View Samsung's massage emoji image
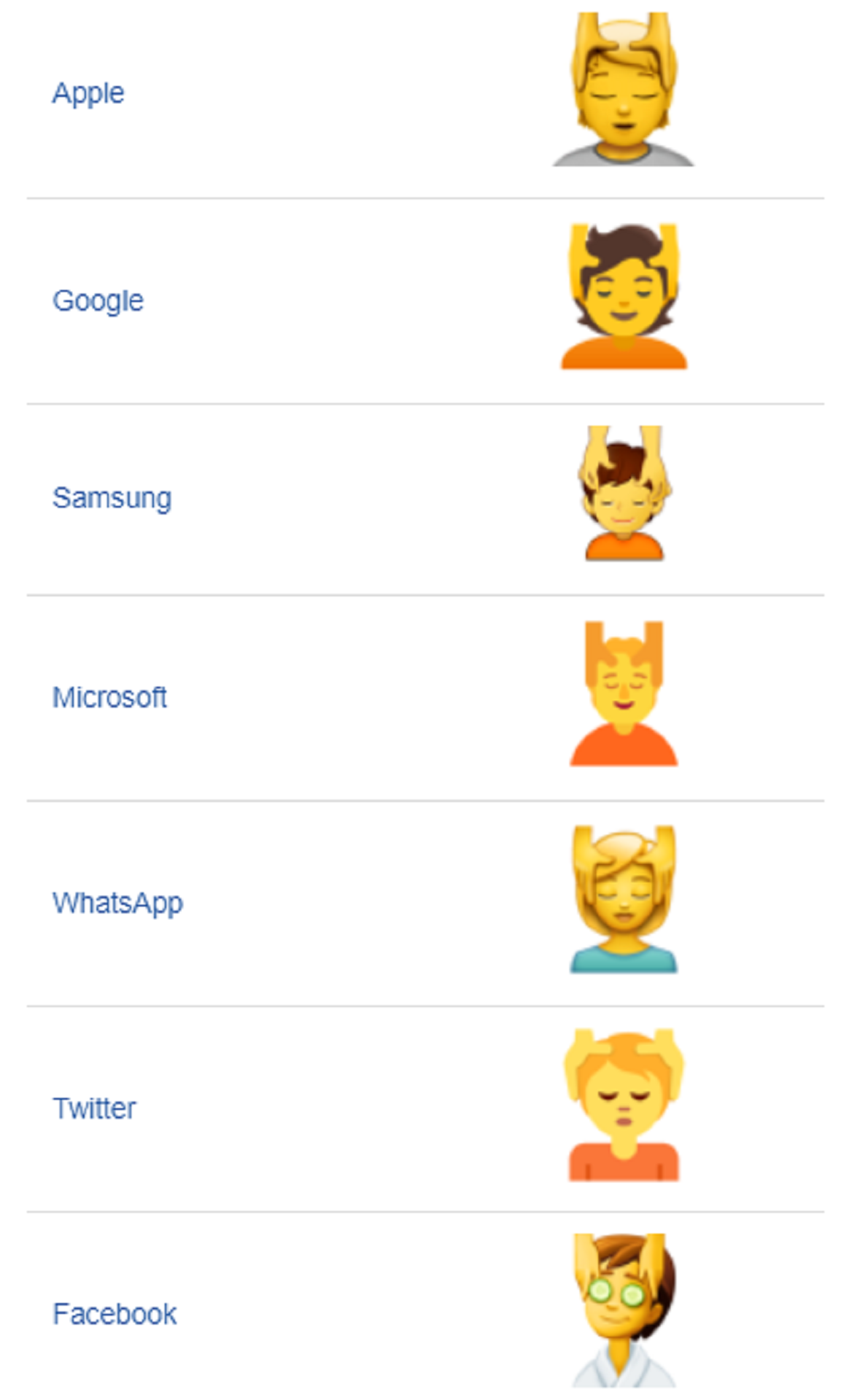 pos(624,494)
